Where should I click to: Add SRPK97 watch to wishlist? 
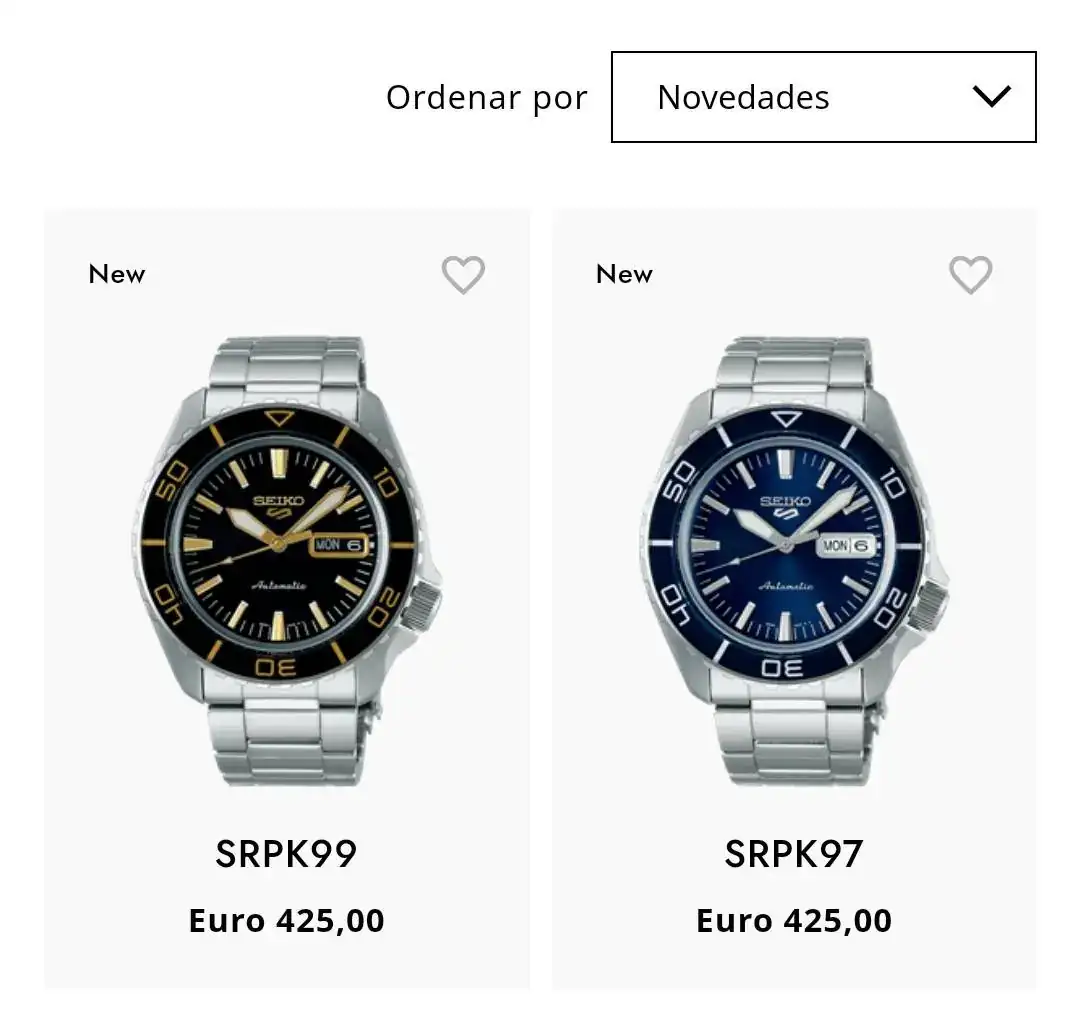click(x=970, y=275)
